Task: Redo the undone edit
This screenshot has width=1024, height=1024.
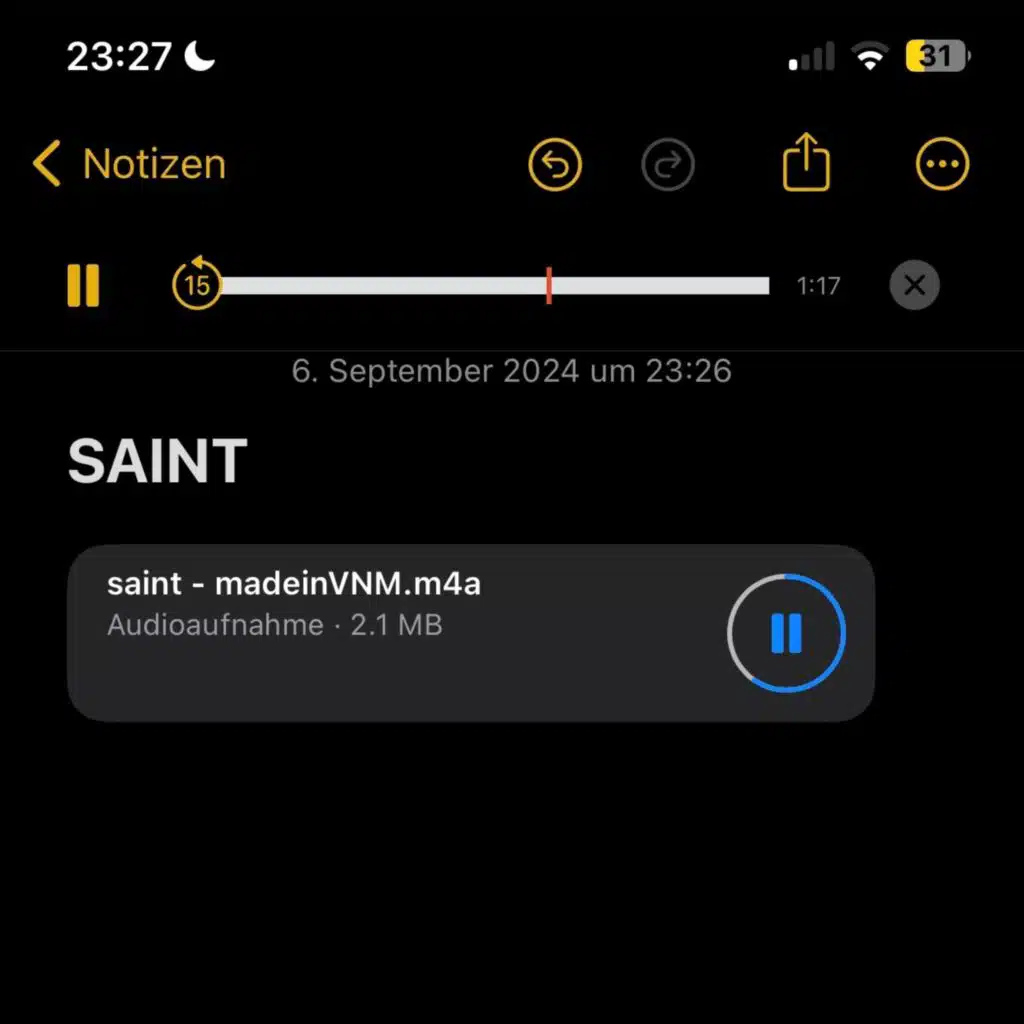Action: [667, 164]
